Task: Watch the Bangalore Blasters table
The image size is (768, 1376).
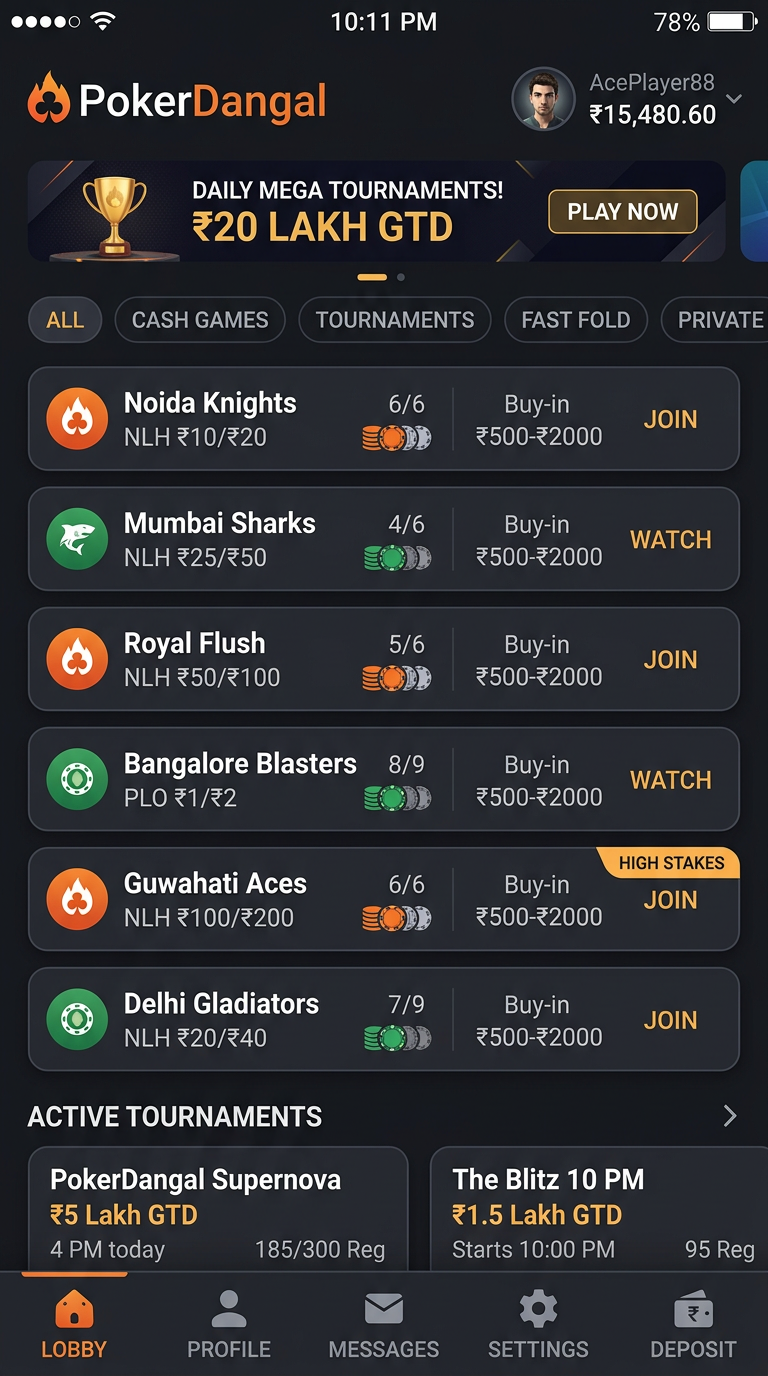Action: [671, 779]
